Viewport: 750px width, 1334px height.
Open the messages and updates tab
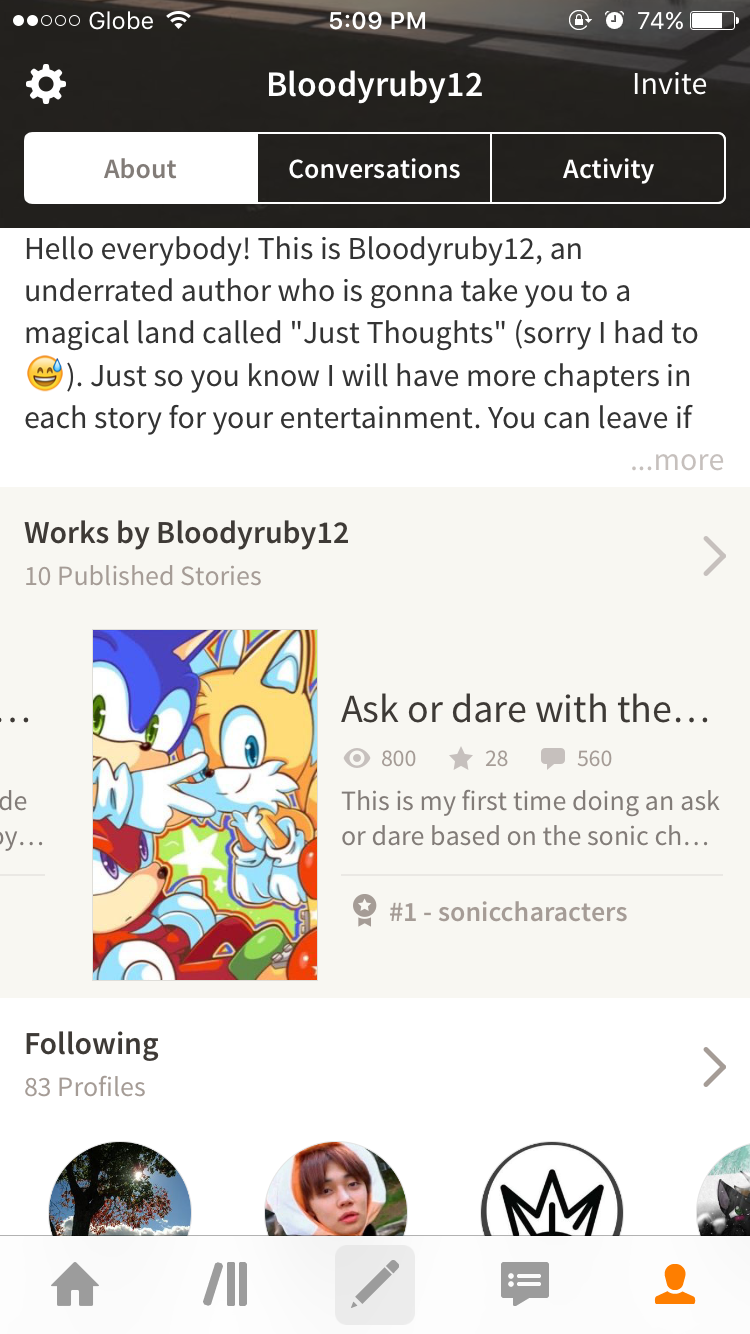525,1285
